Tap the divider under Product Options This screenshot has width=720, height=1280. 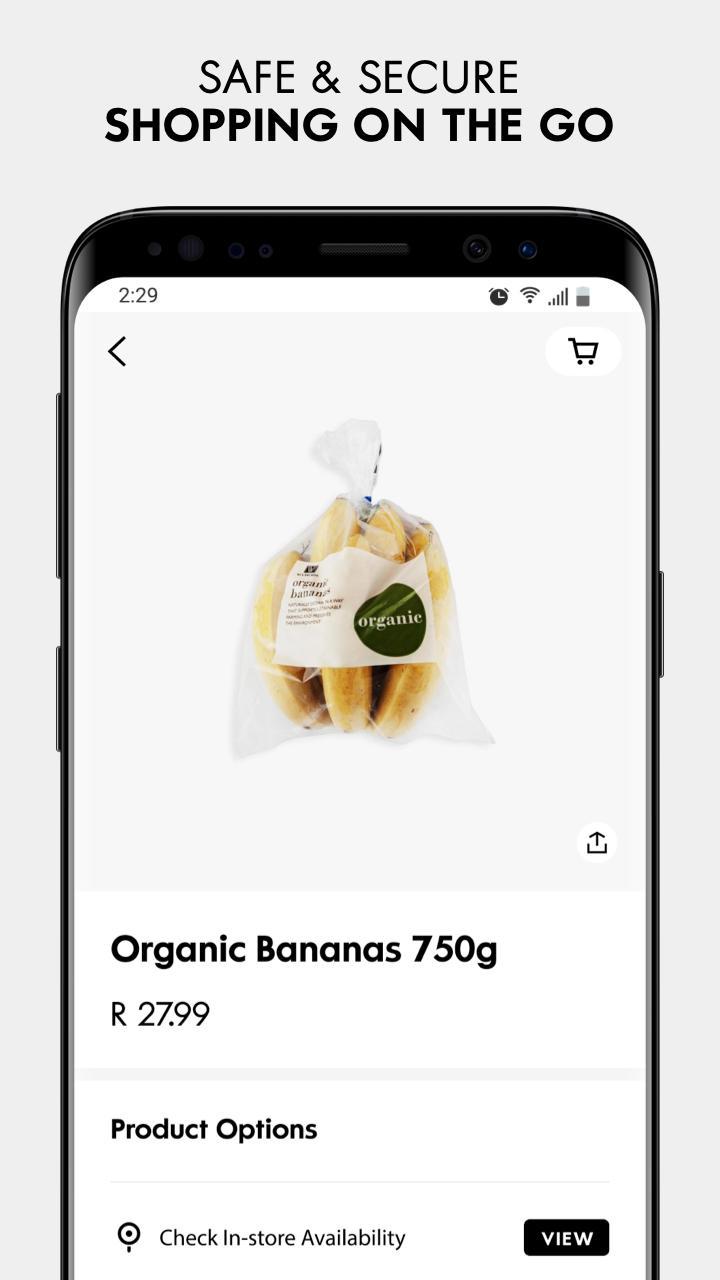point(360,1180)
